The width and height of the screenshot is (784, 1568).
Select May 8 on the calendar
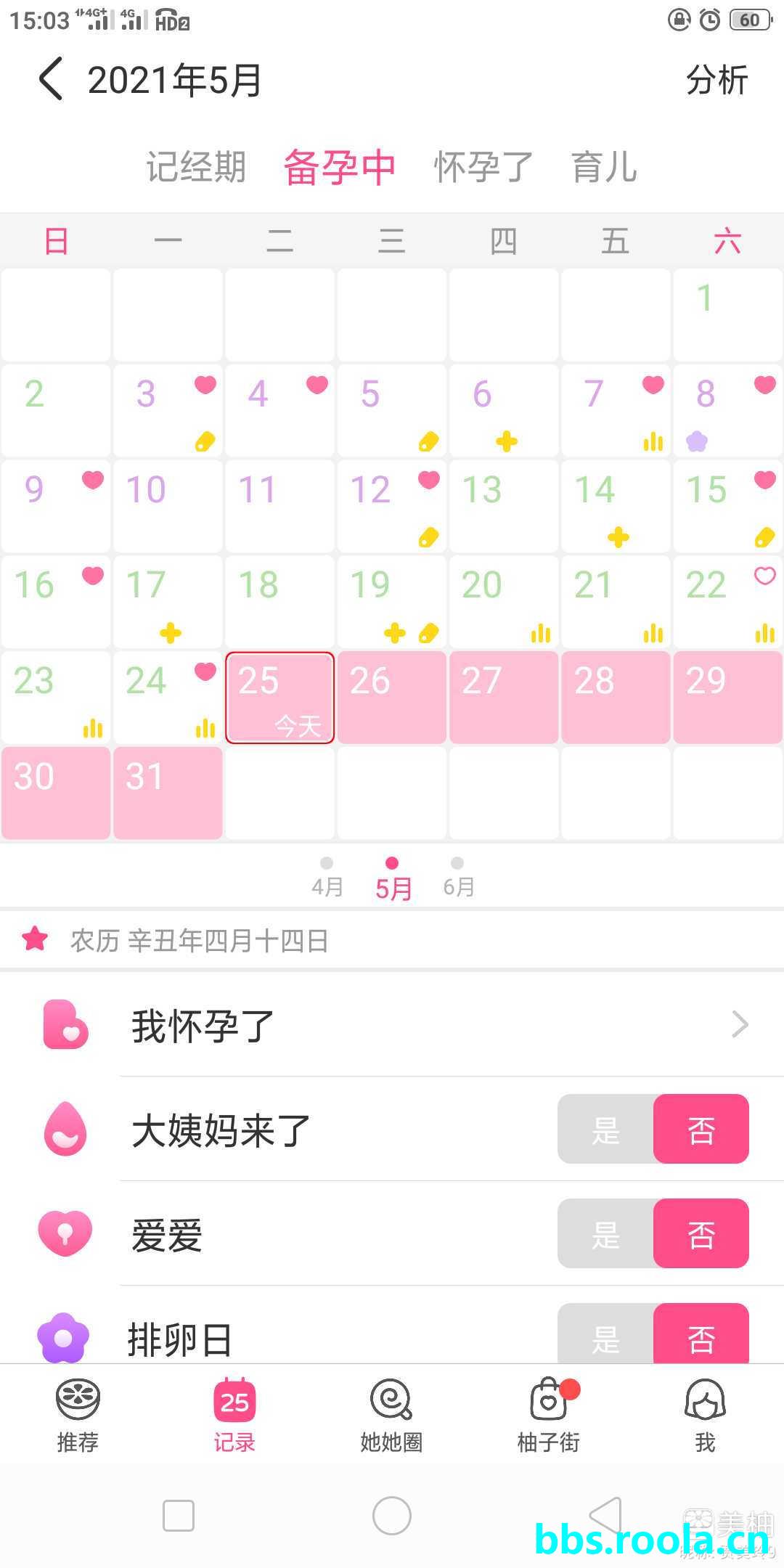[727, 411]
